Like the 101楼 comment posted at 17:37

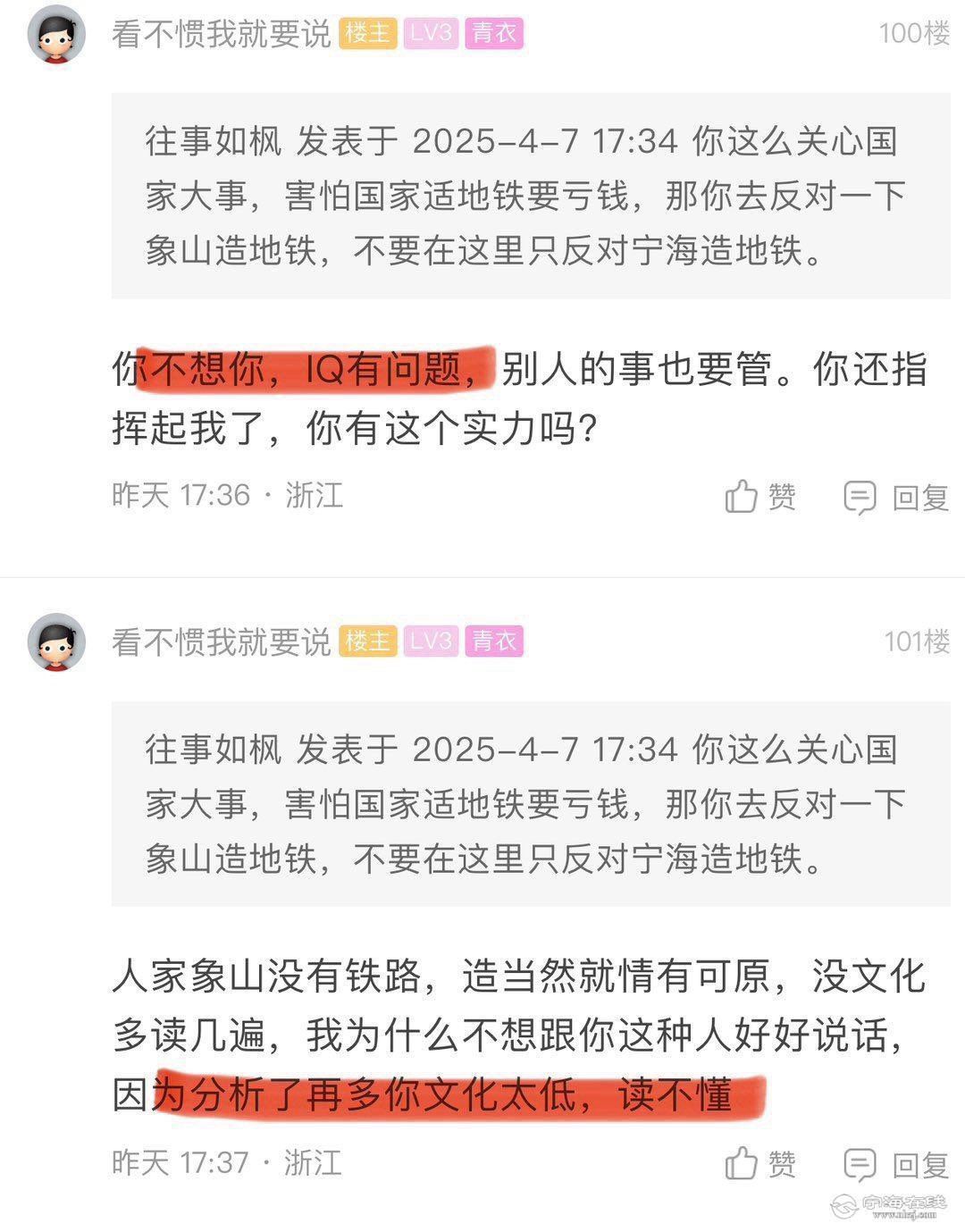click(759, 1163)
